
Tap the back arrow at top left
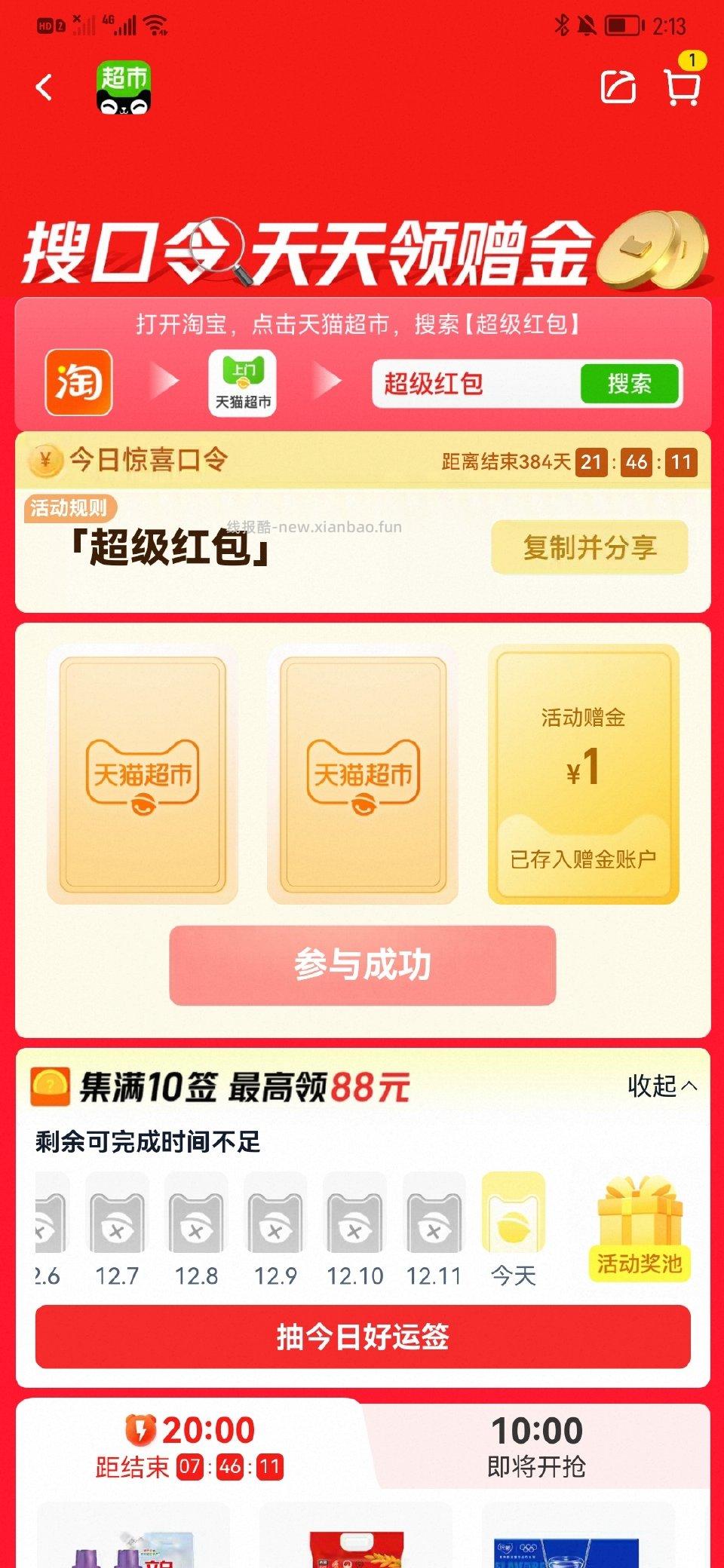pyautogui.click(x=43, y=88)
